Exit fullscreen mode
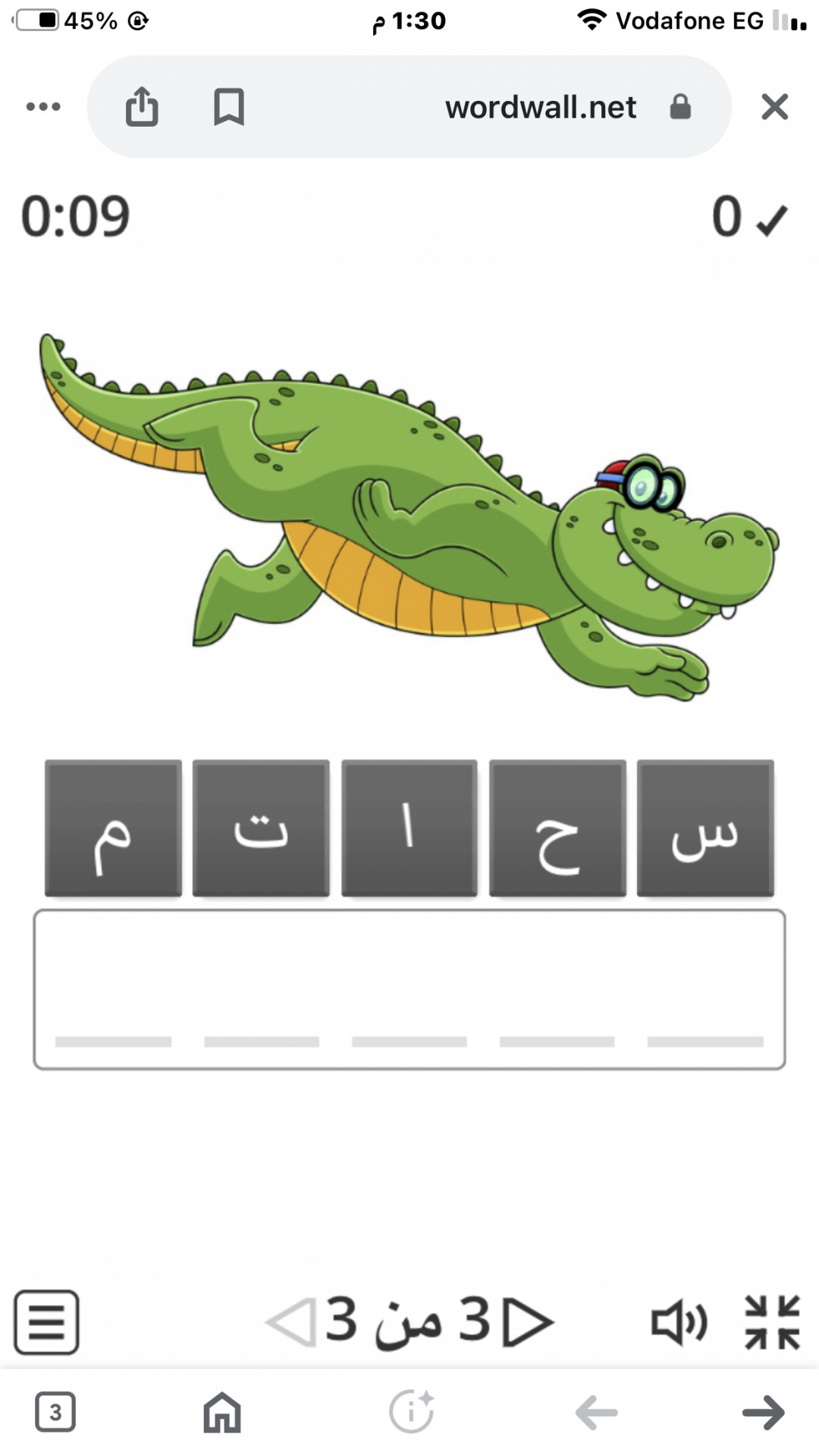The width and height of the screenshot is (819, 1456). click(x=772, y=1323)
